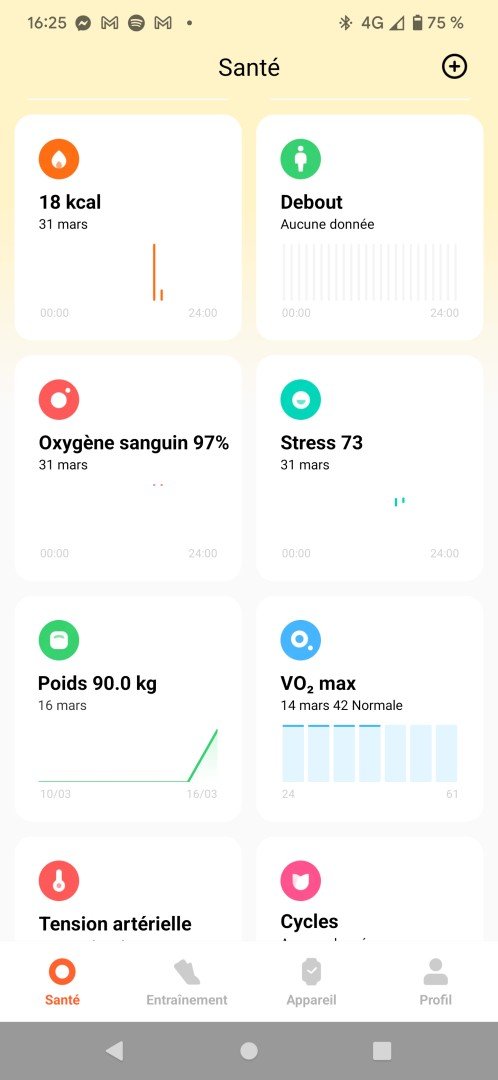
Task: Open the Debout standing card
Action: pyautogui.click(x=370, y=227)
